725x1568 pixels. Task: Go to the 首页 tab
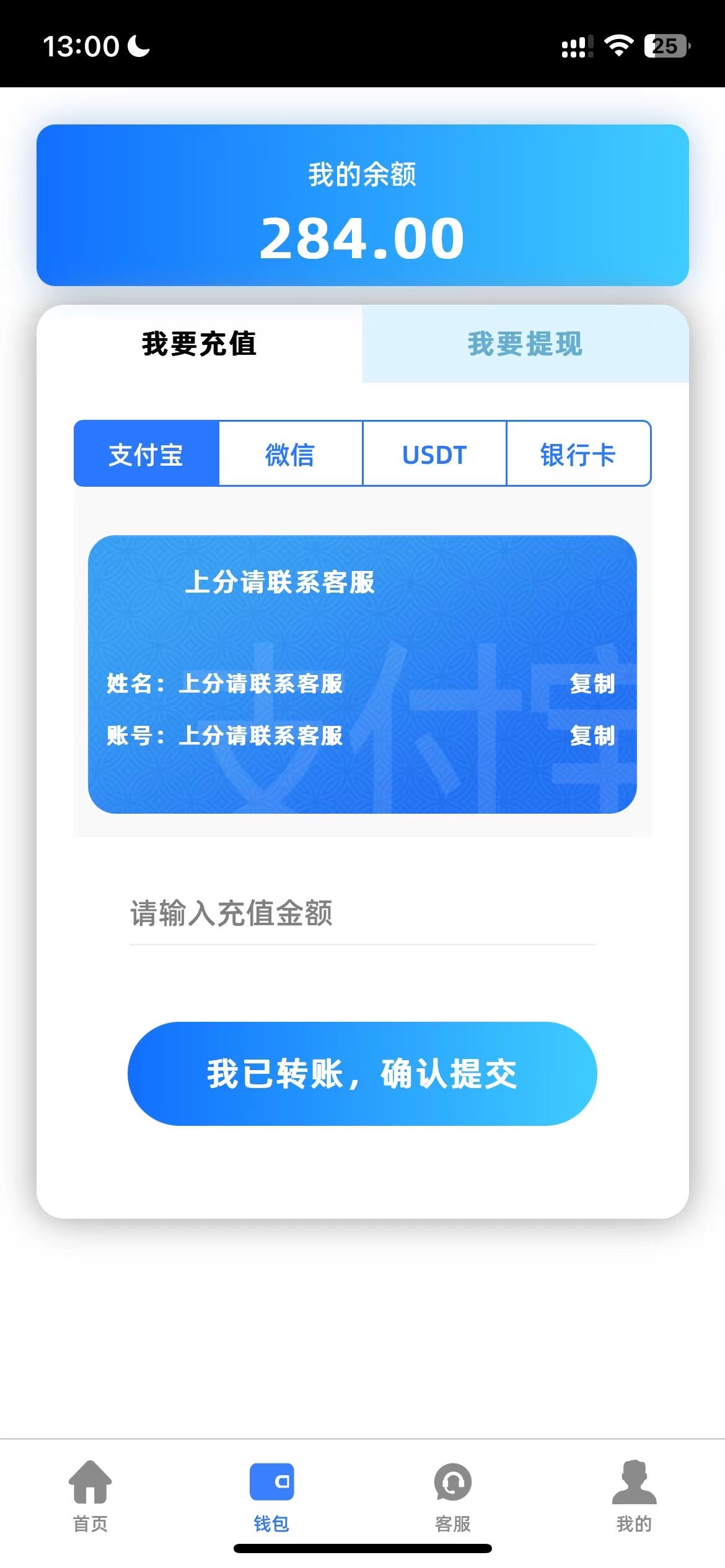point(90,1494)
